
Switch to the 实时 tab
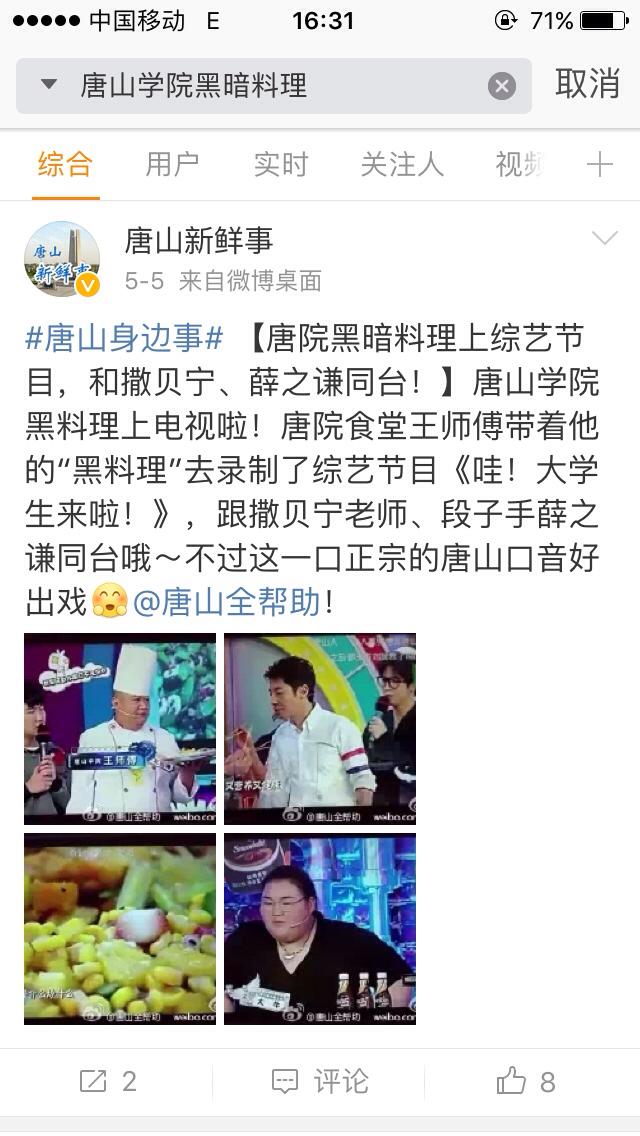pyautogui.click(x=280, y=164)
